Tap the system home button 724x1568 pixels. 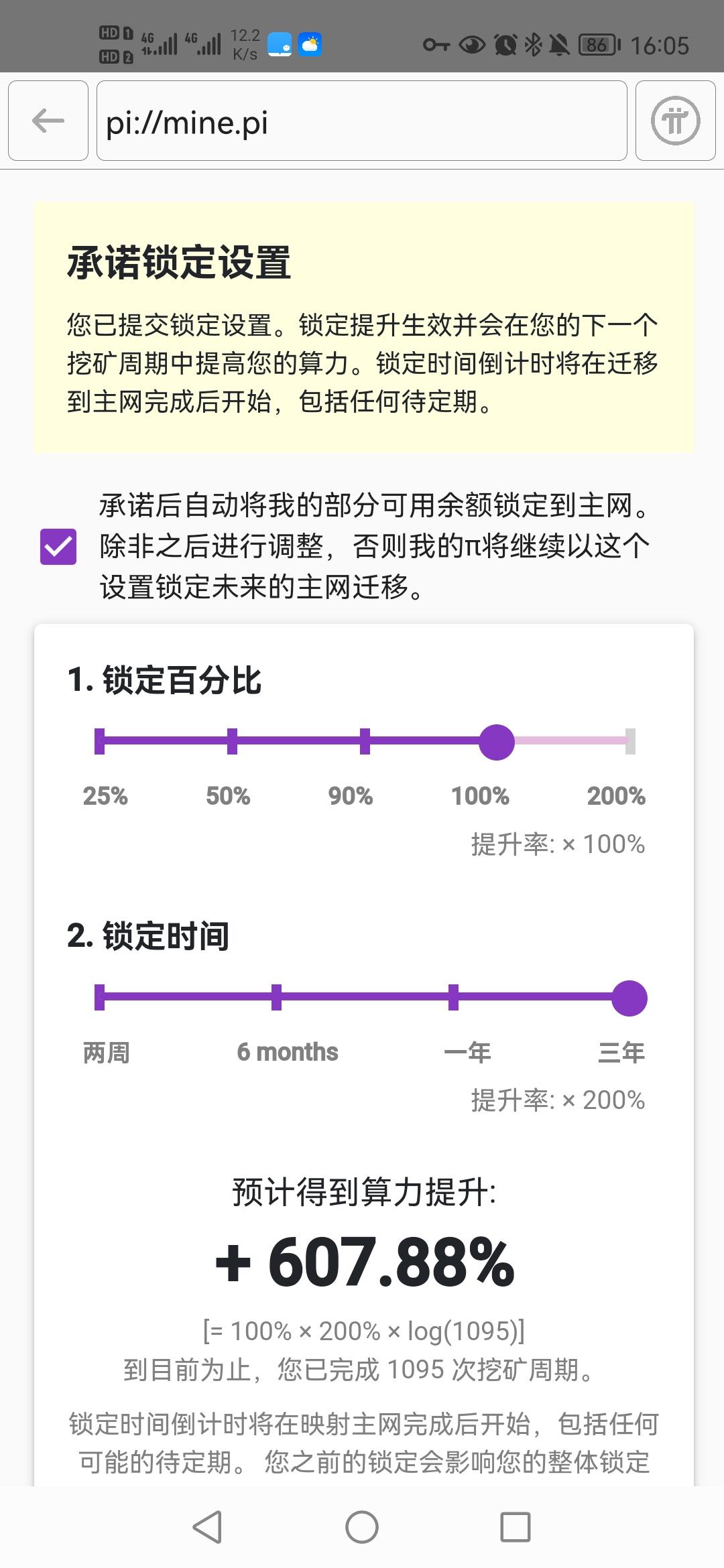coord(362,1527)
